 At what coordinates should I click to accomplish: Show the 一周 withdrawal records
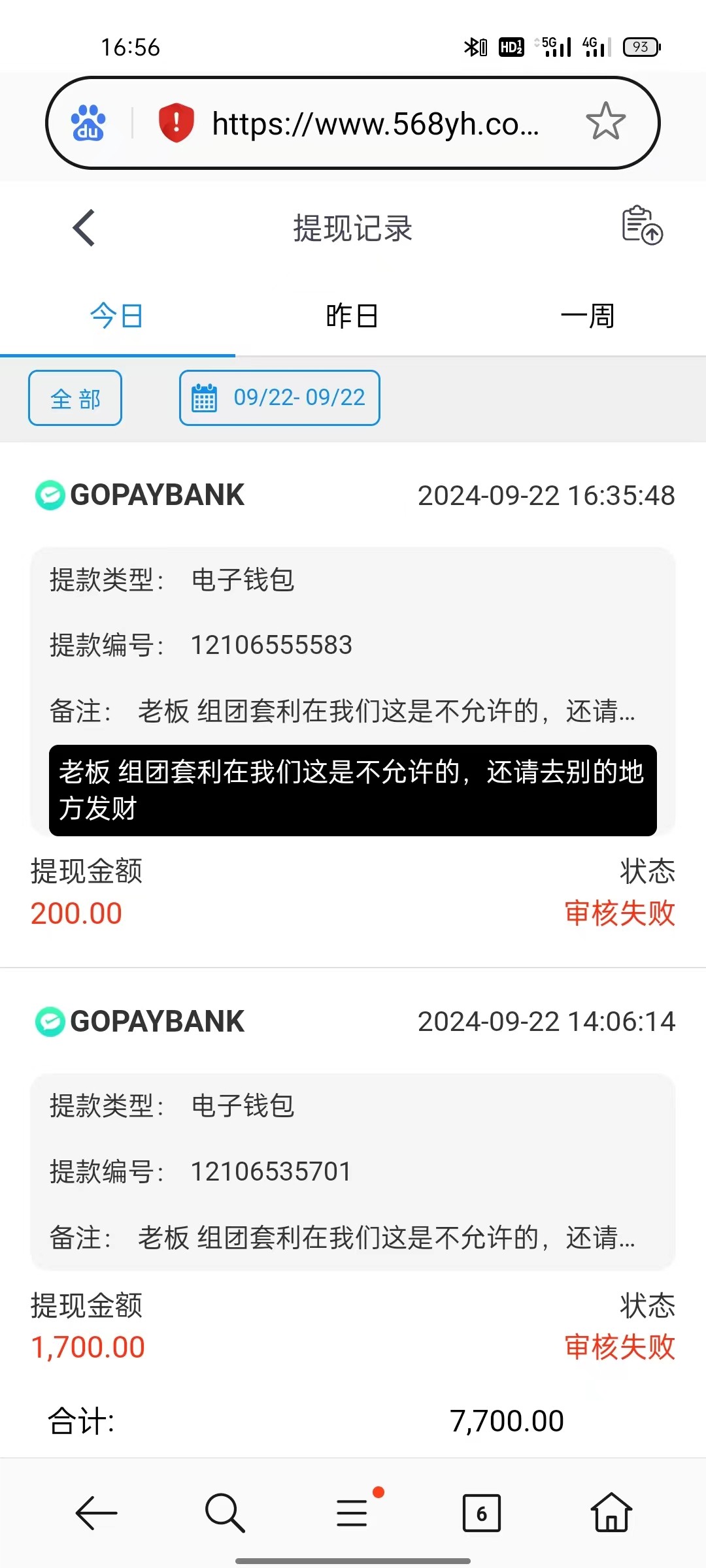click(587, 316)
